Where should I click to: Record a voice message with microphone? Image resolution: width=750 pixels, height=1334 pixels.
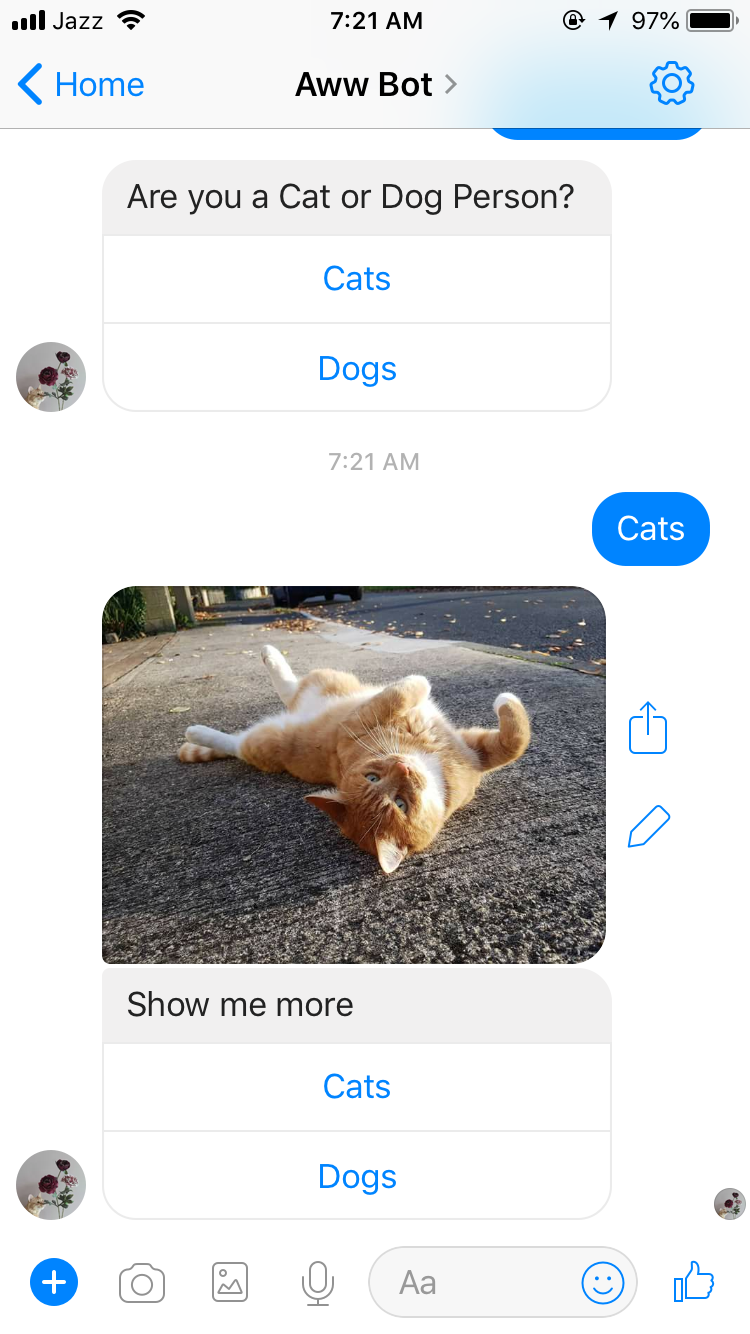[318, 1283]
